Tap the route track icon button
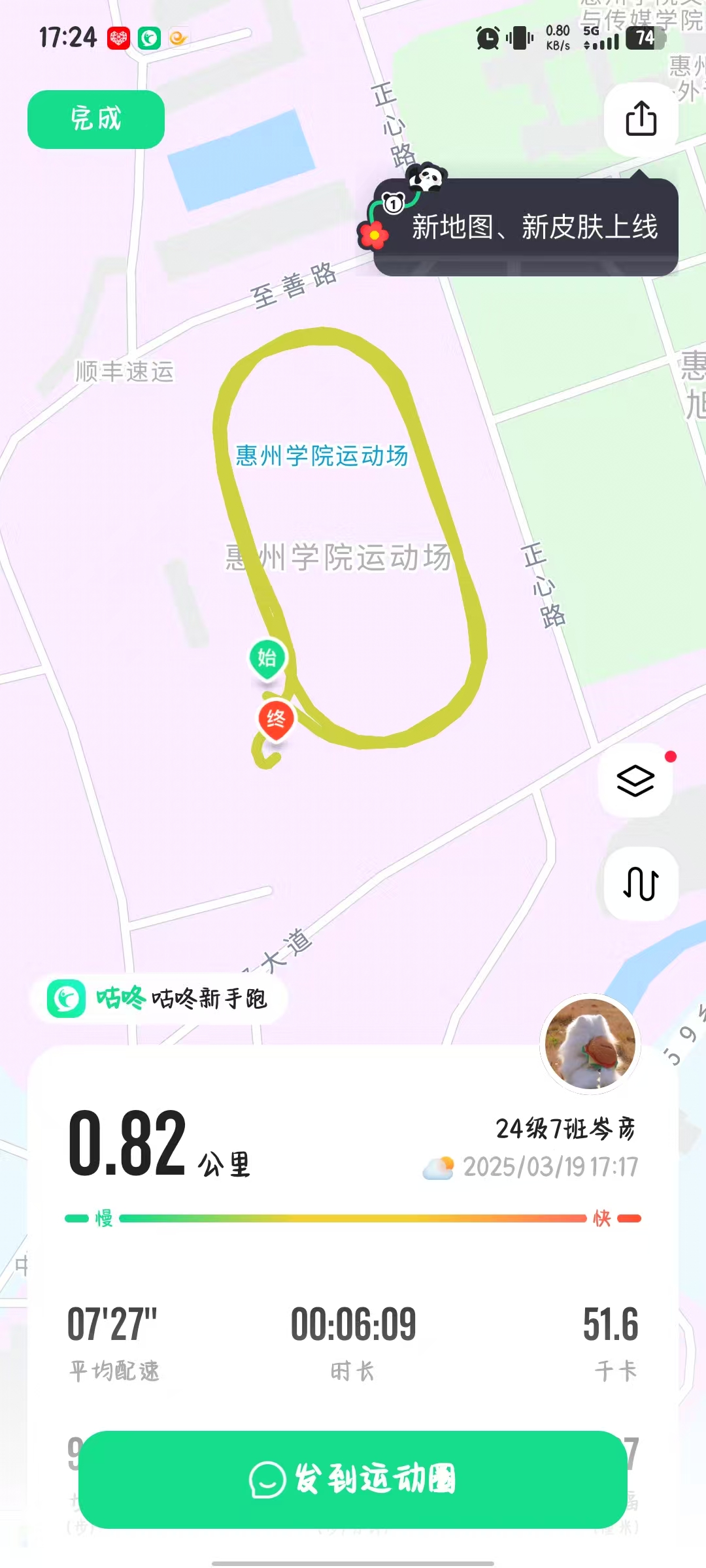Screen dimensions: 706x1568 pyautogui.click(x=641, y=884)
